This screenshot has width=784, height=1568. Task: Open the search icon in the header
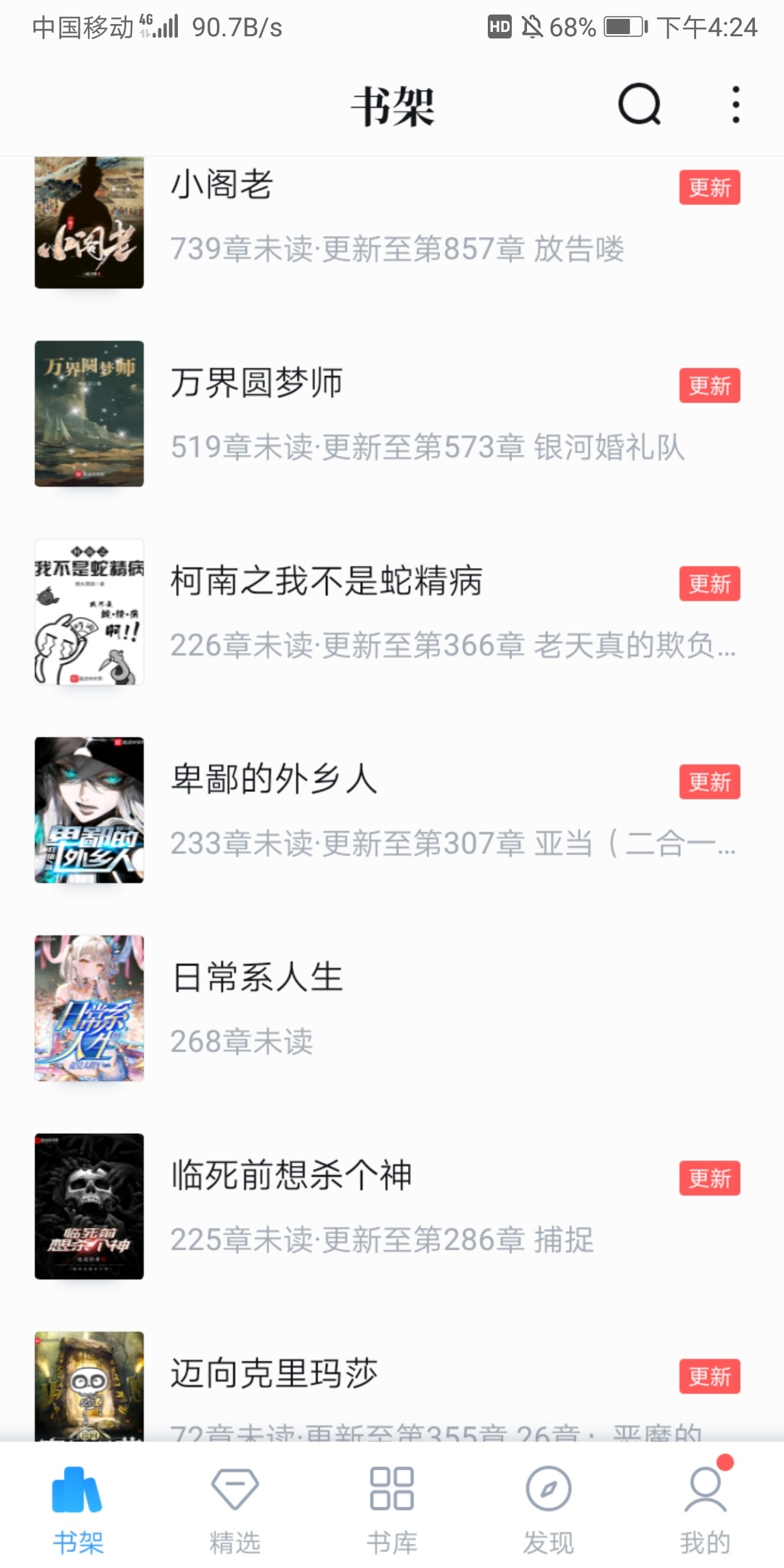(x=639, y=105)
